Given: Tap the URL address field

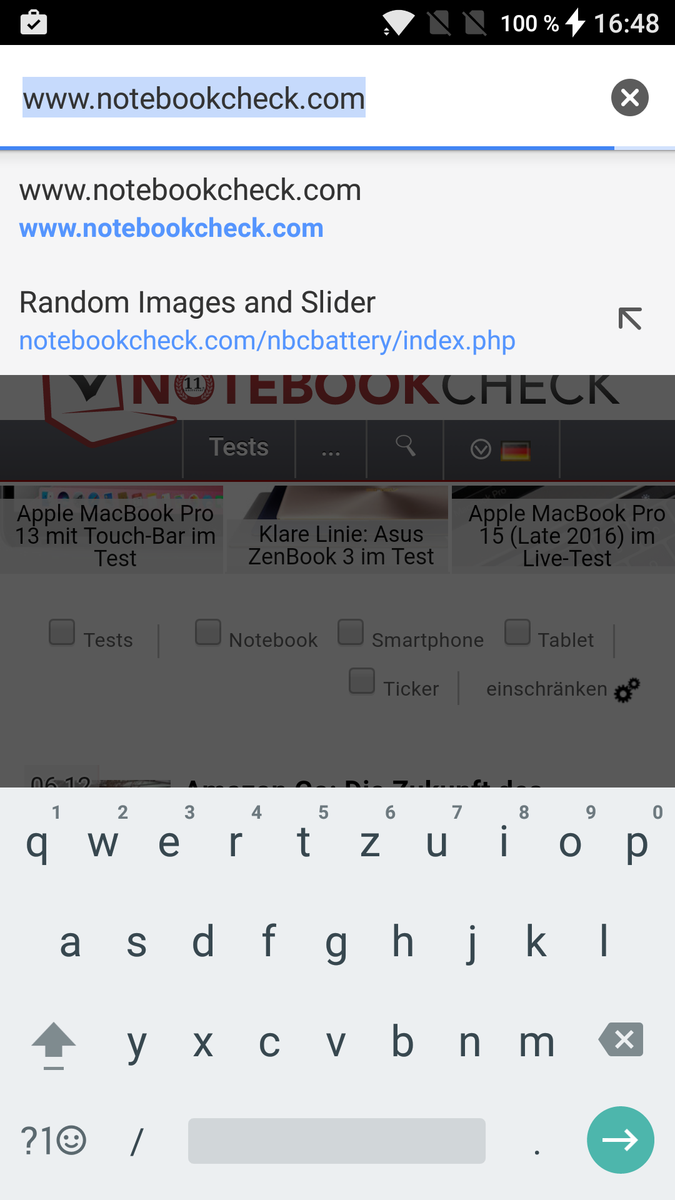Looking at the screenshot, I should click(300, 99).
